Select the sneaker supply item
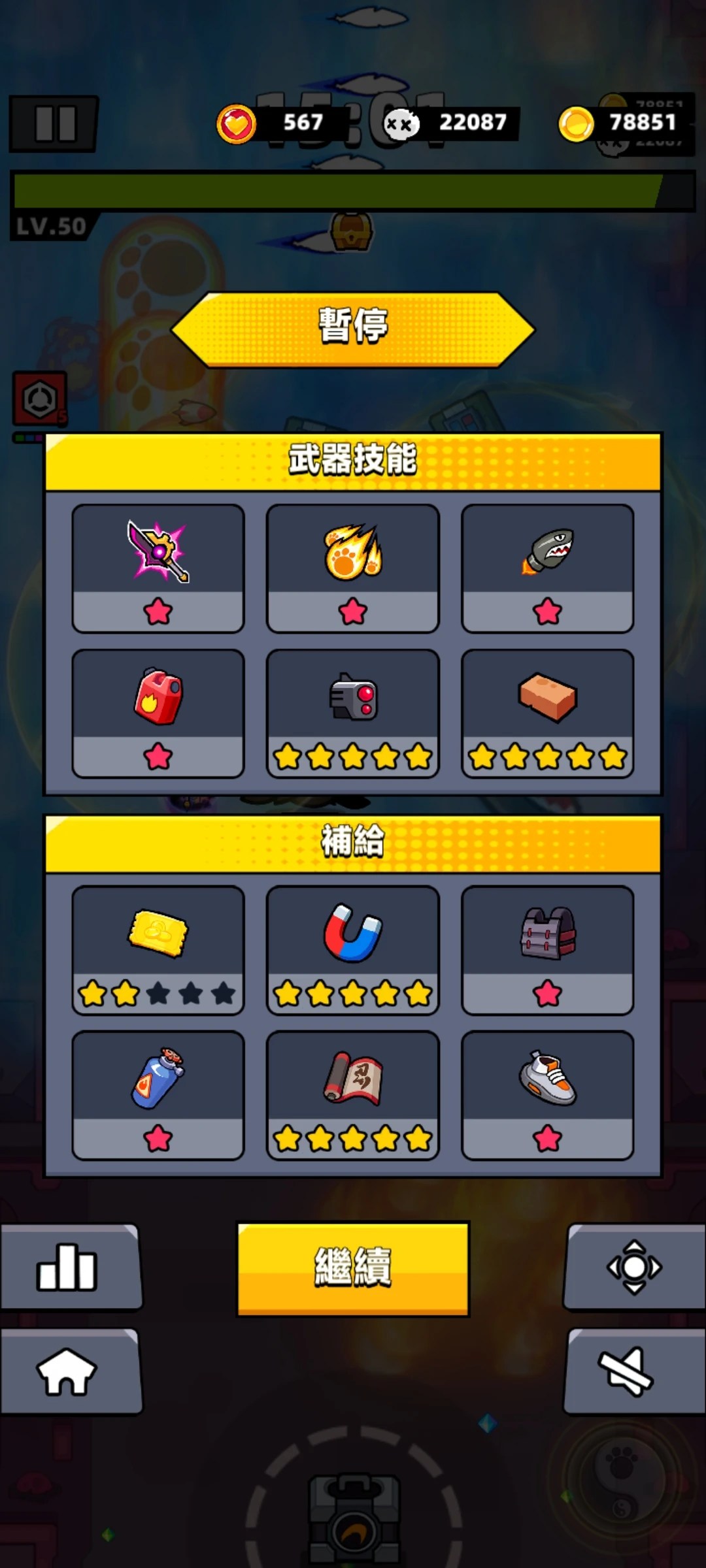 548,1095
